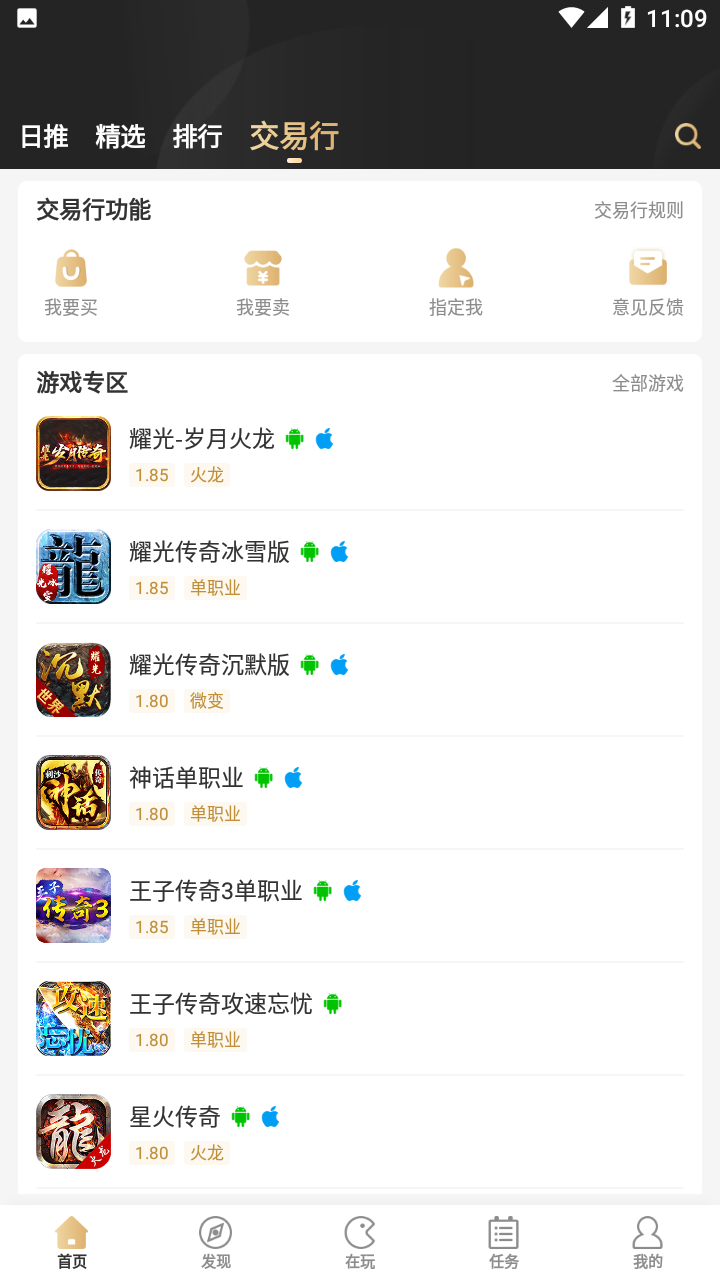The width and height of the screenshot is (720, 1280).
Task: Click 全部游戏 to view all games
Action: coord(649,383)
